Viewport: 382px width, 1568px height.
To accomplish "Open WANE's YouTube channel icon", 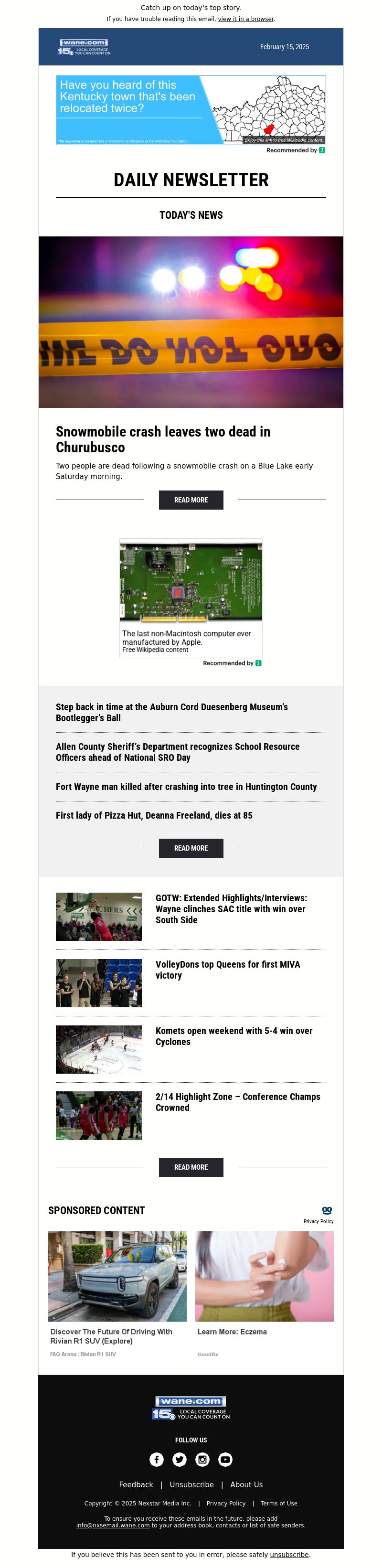I will 225,1459.
